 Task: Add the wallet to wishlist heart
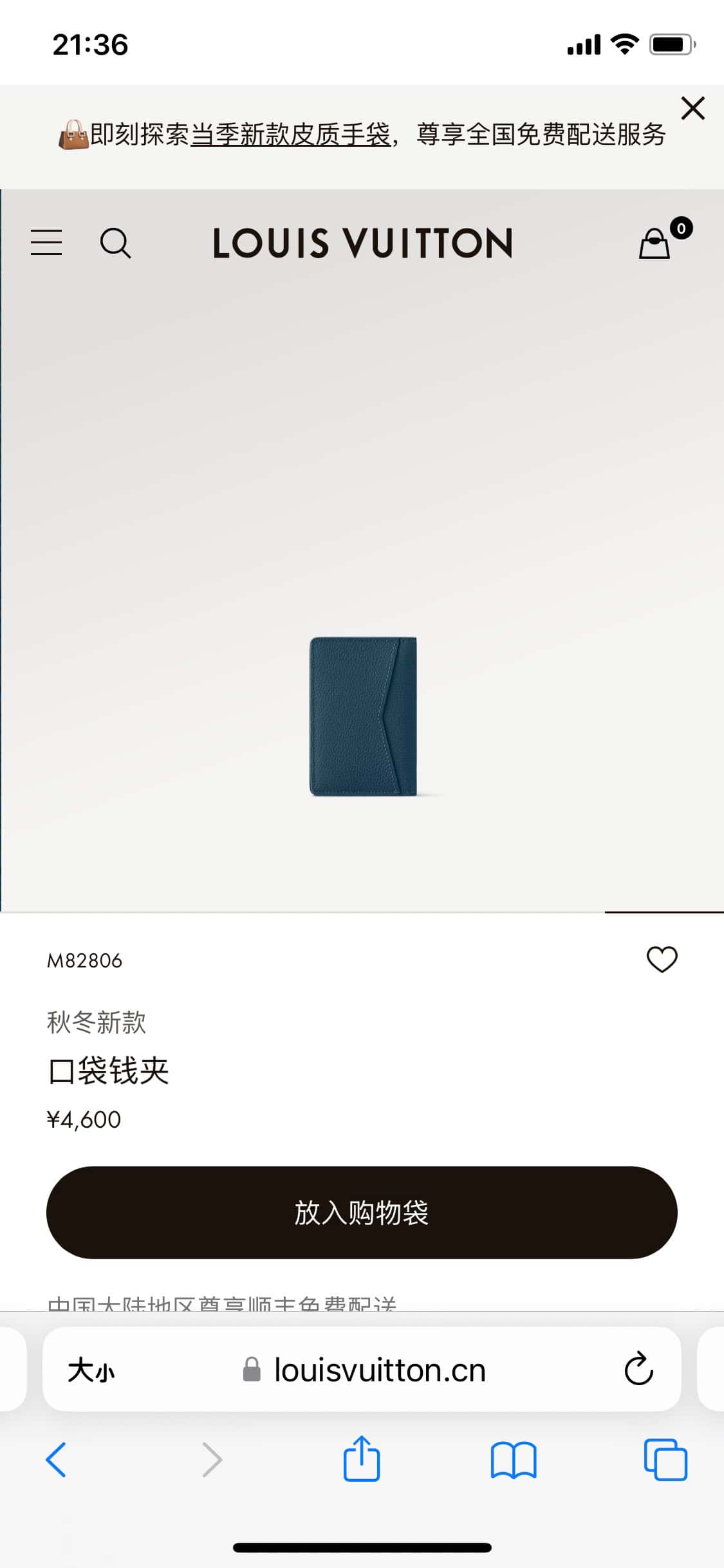tap(662, 959)
